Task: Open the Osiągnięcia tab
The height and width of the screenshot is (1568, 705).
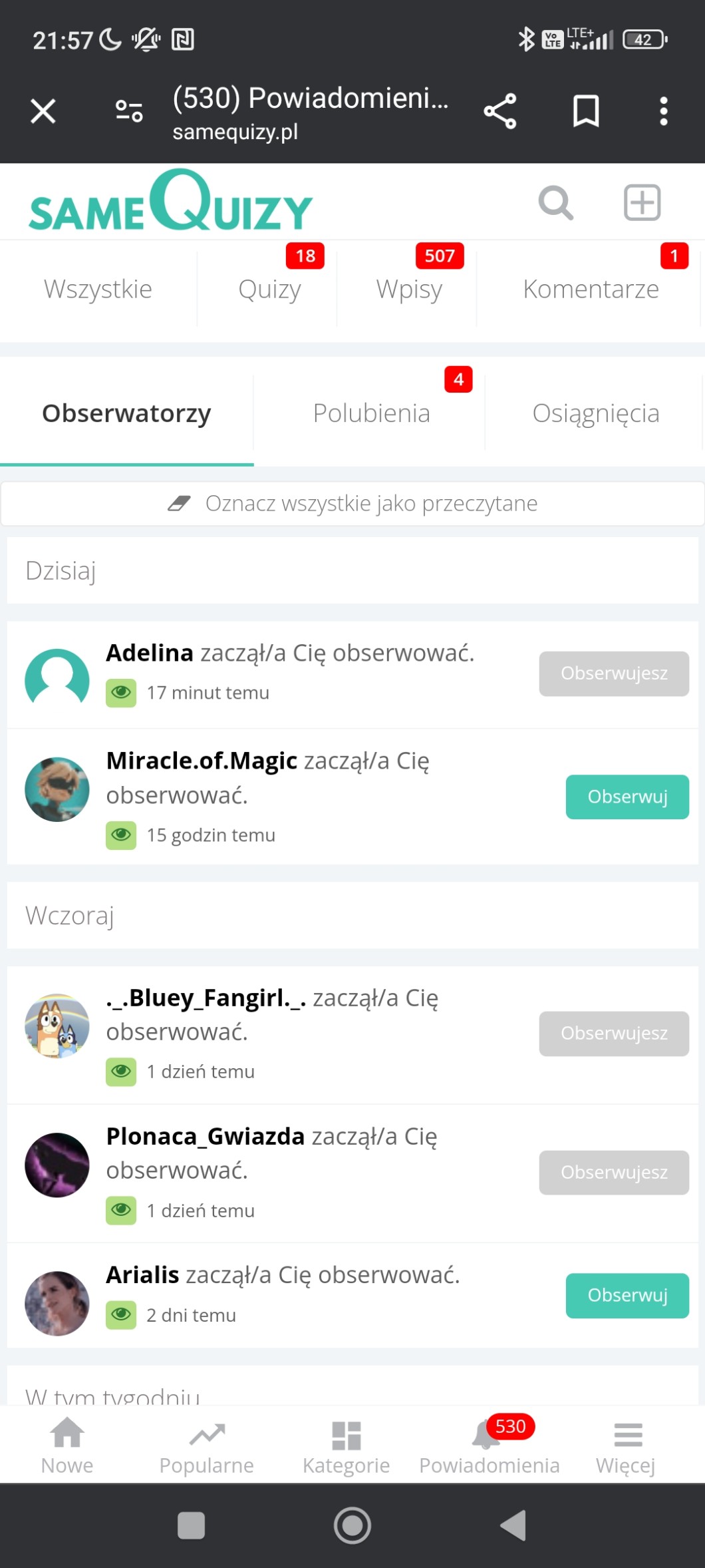Action: [595, 413]
